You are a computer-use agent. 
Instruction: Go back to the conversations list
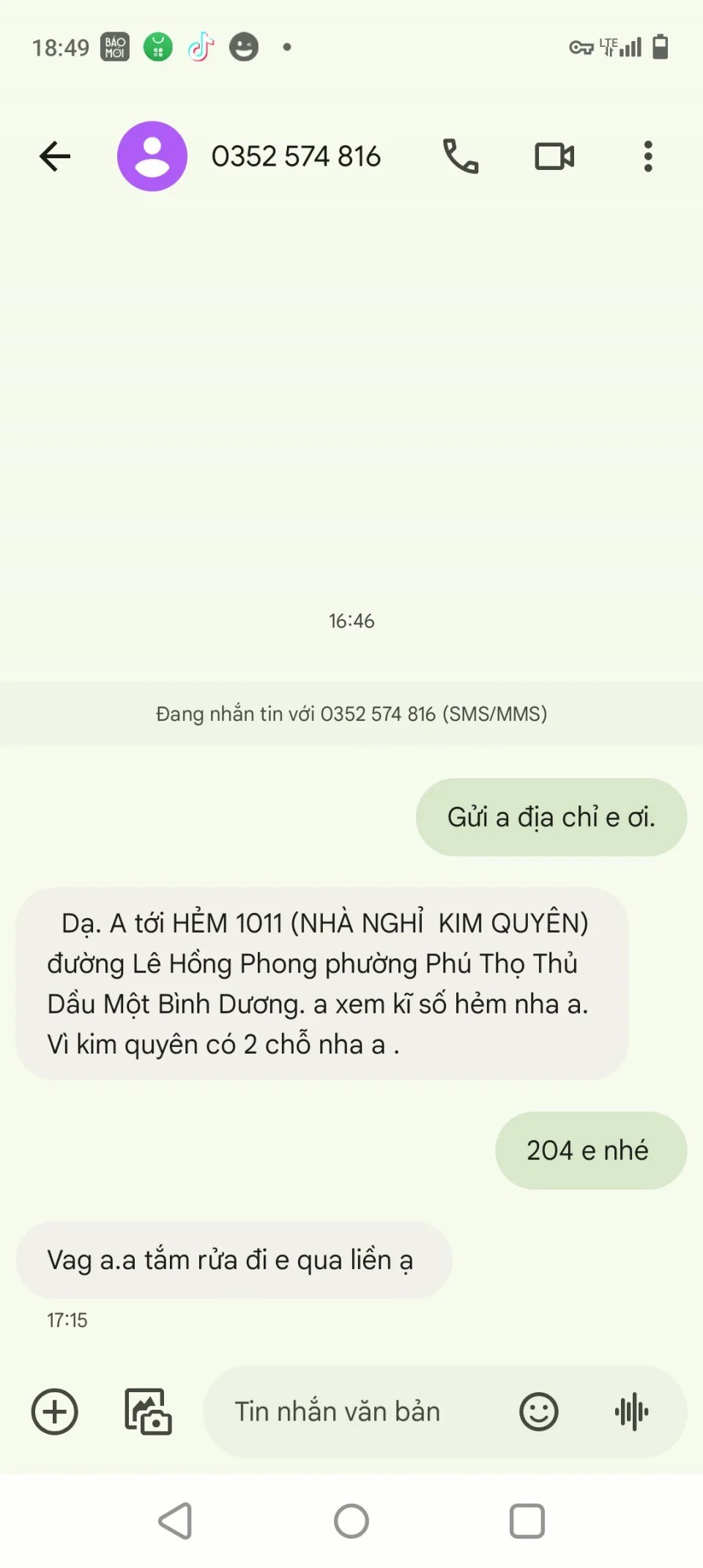[55, 156]
